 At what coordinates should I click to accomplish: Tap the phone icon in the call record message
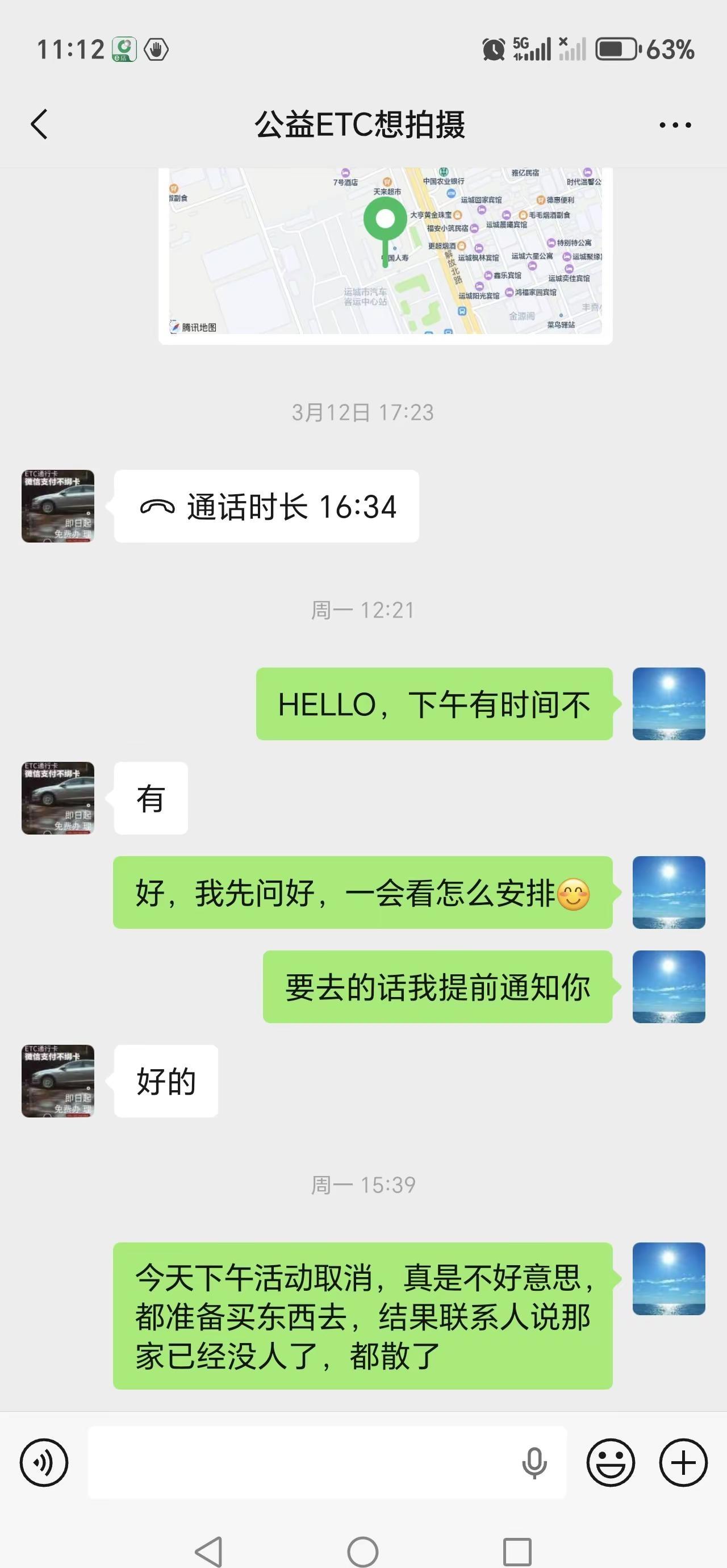157,506
